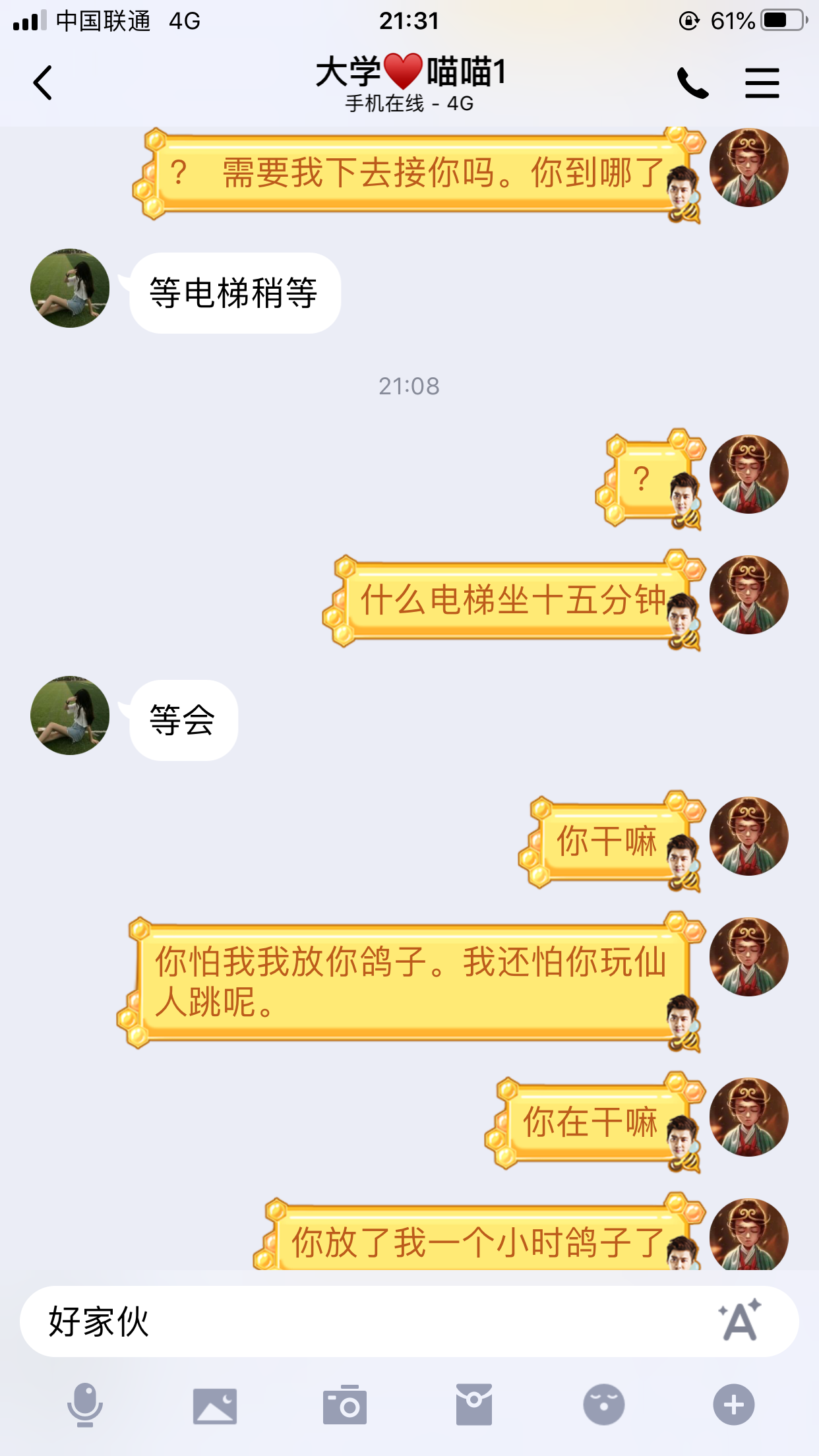Start a call with the phone icon
Image resolution: width=819 pixels, height=1456 pixels.
692,82
